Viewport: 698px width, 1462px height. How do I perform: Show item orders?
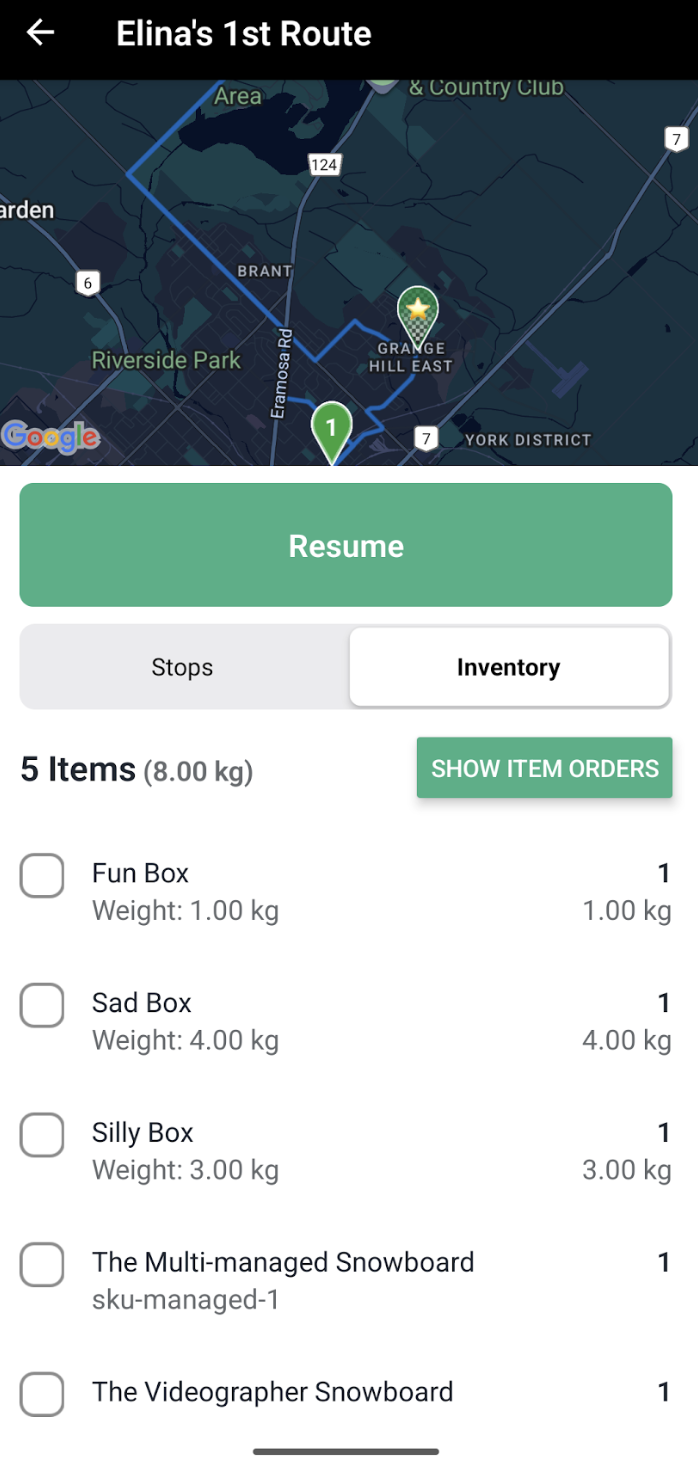point(544,768)
